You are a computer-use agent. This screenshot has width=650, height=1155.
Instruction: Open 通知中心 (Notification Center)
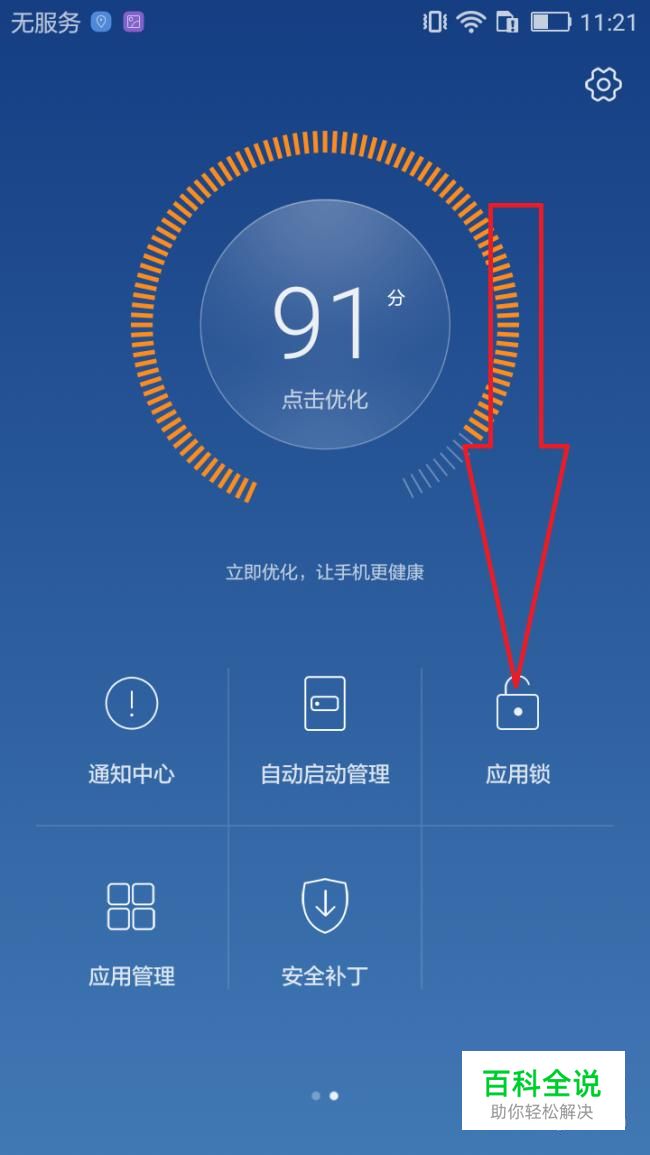point(131,730)
